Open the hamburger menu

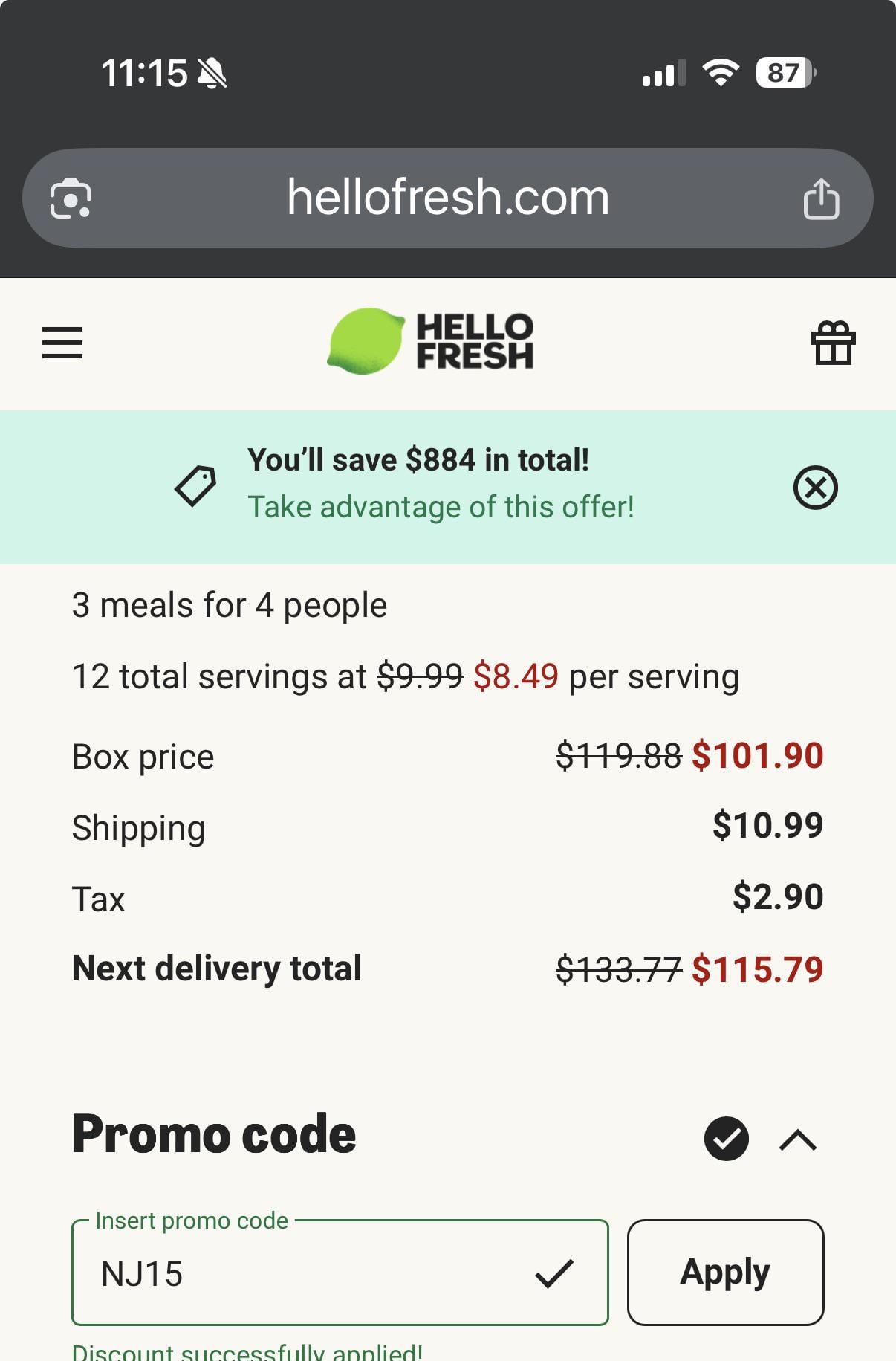pos(62,343)
